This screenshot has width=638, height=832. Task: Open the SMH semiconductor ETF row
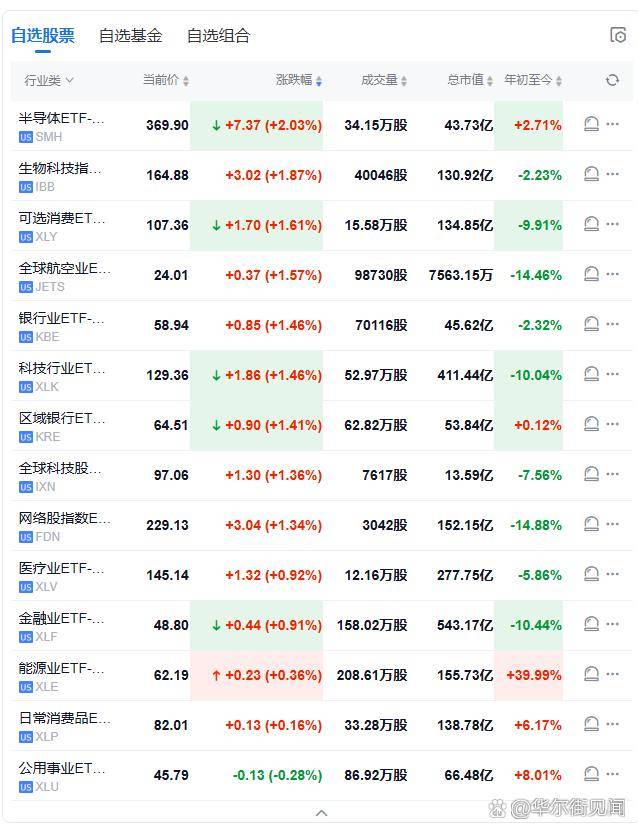(x=61, y=126)
